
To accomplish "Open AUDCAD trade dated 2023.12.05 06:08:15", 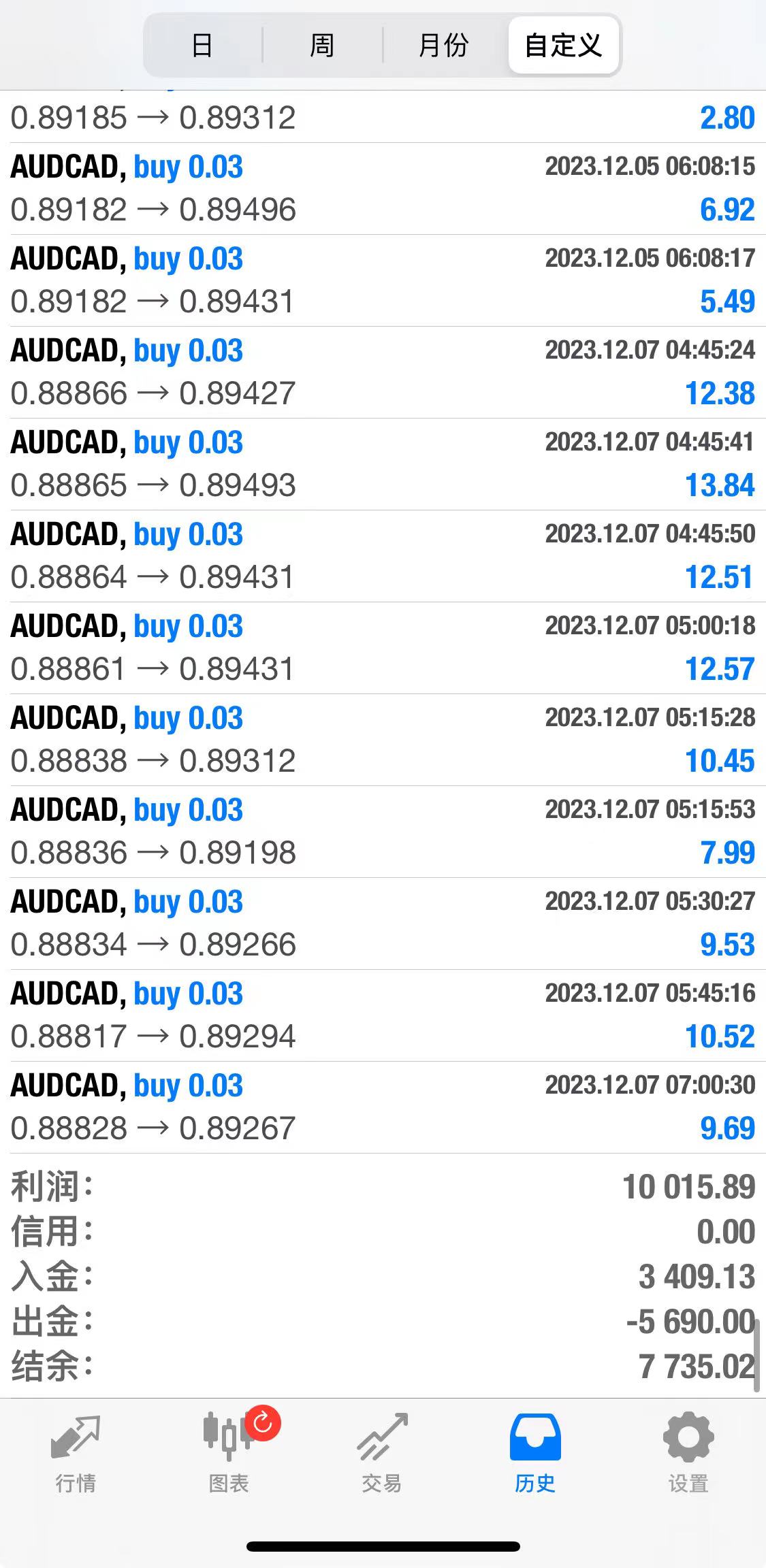I will (383, 189).
